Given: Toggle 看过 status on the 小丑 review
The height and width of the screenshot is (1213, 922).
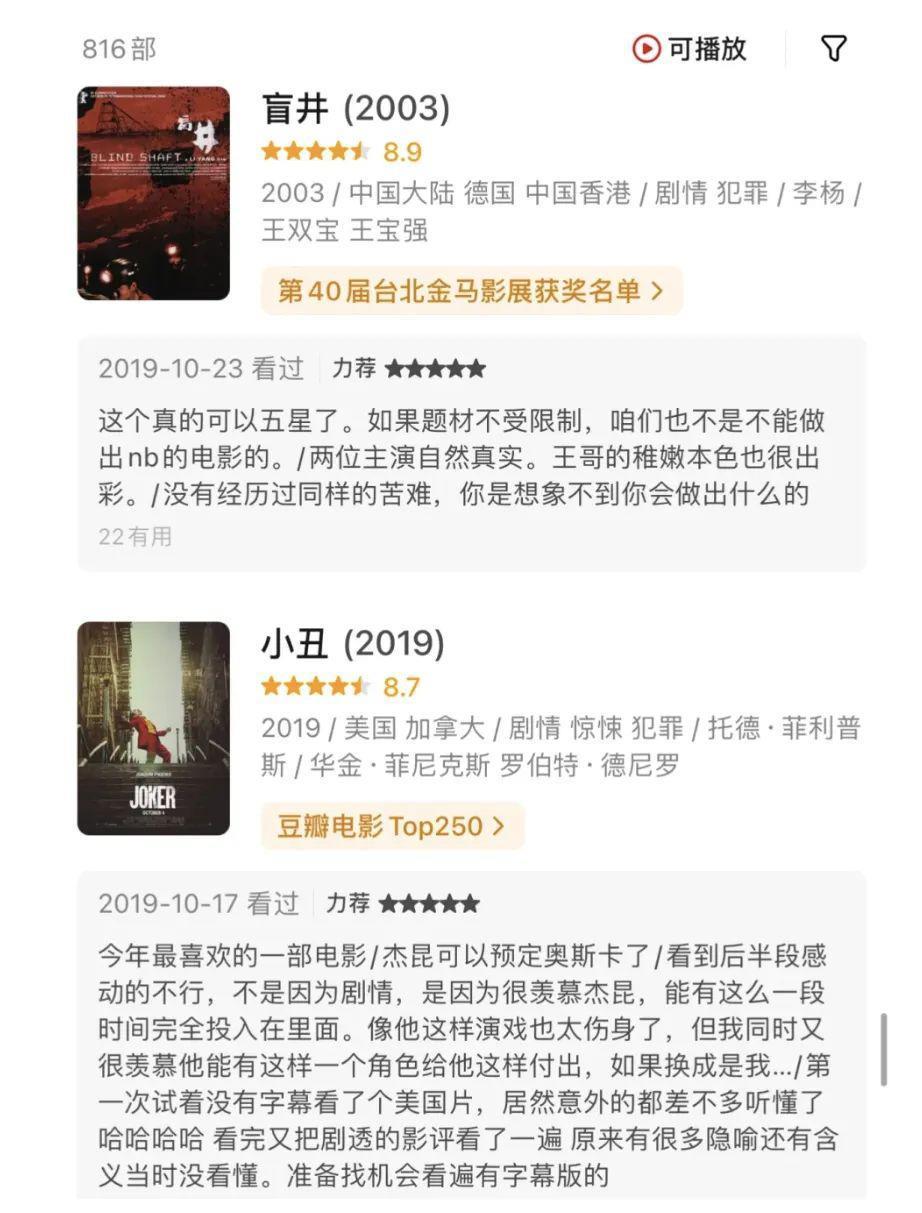Looking at the screenshot, I should tap(271, 901).
